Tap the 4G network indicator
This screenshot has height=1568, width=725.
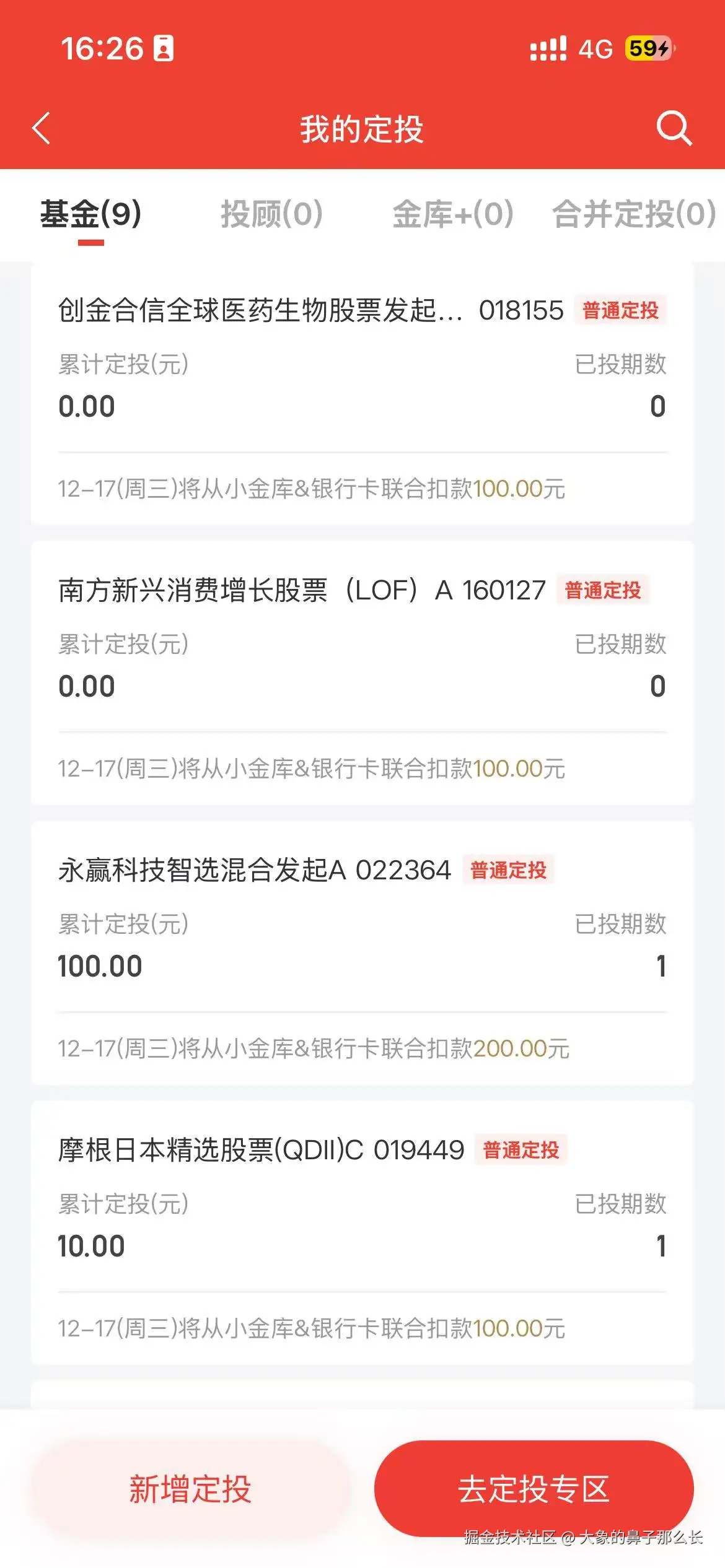pos(594,50)
